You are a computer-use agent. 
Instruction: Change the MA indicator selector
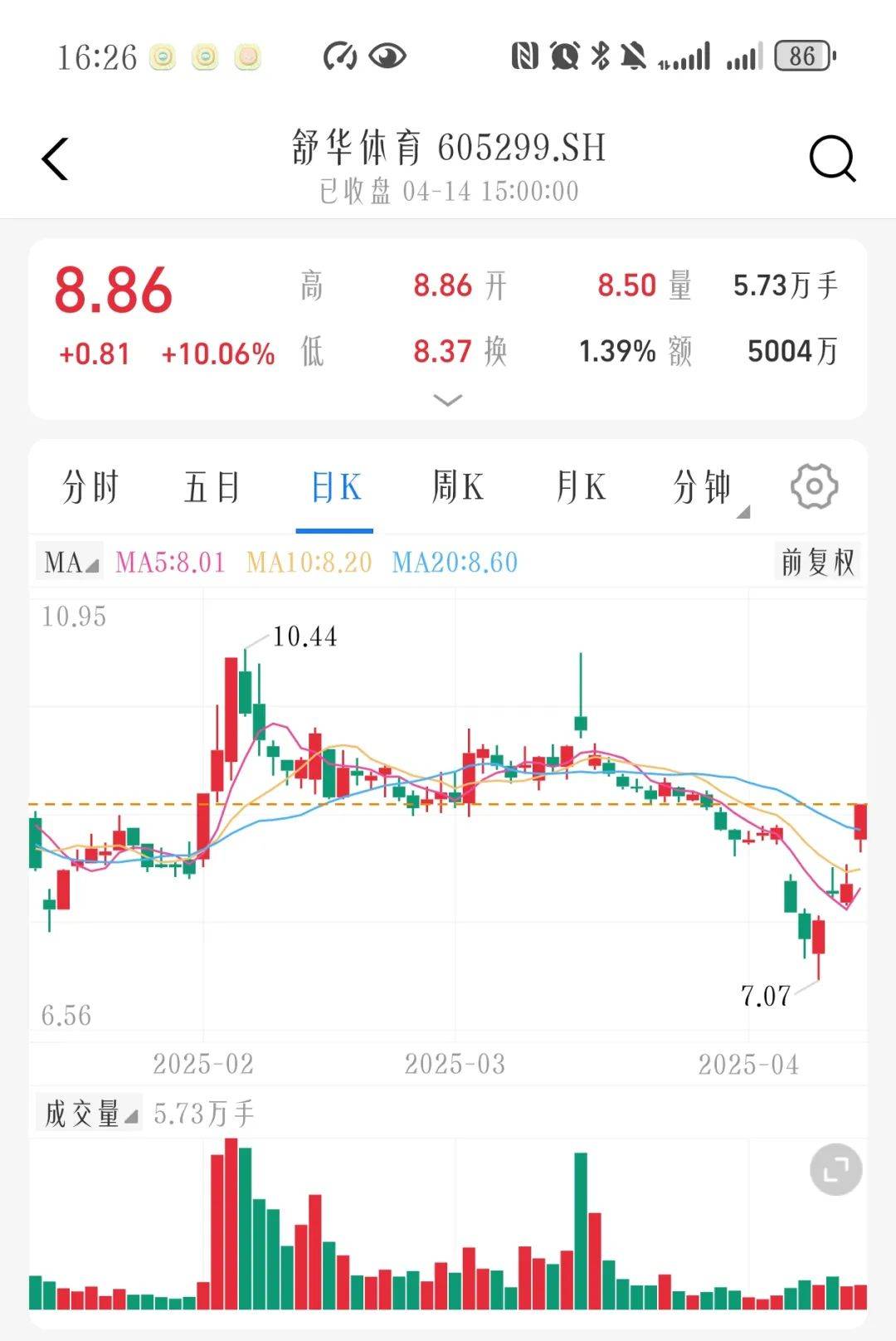pyautogui.click(x=71, y=563)
